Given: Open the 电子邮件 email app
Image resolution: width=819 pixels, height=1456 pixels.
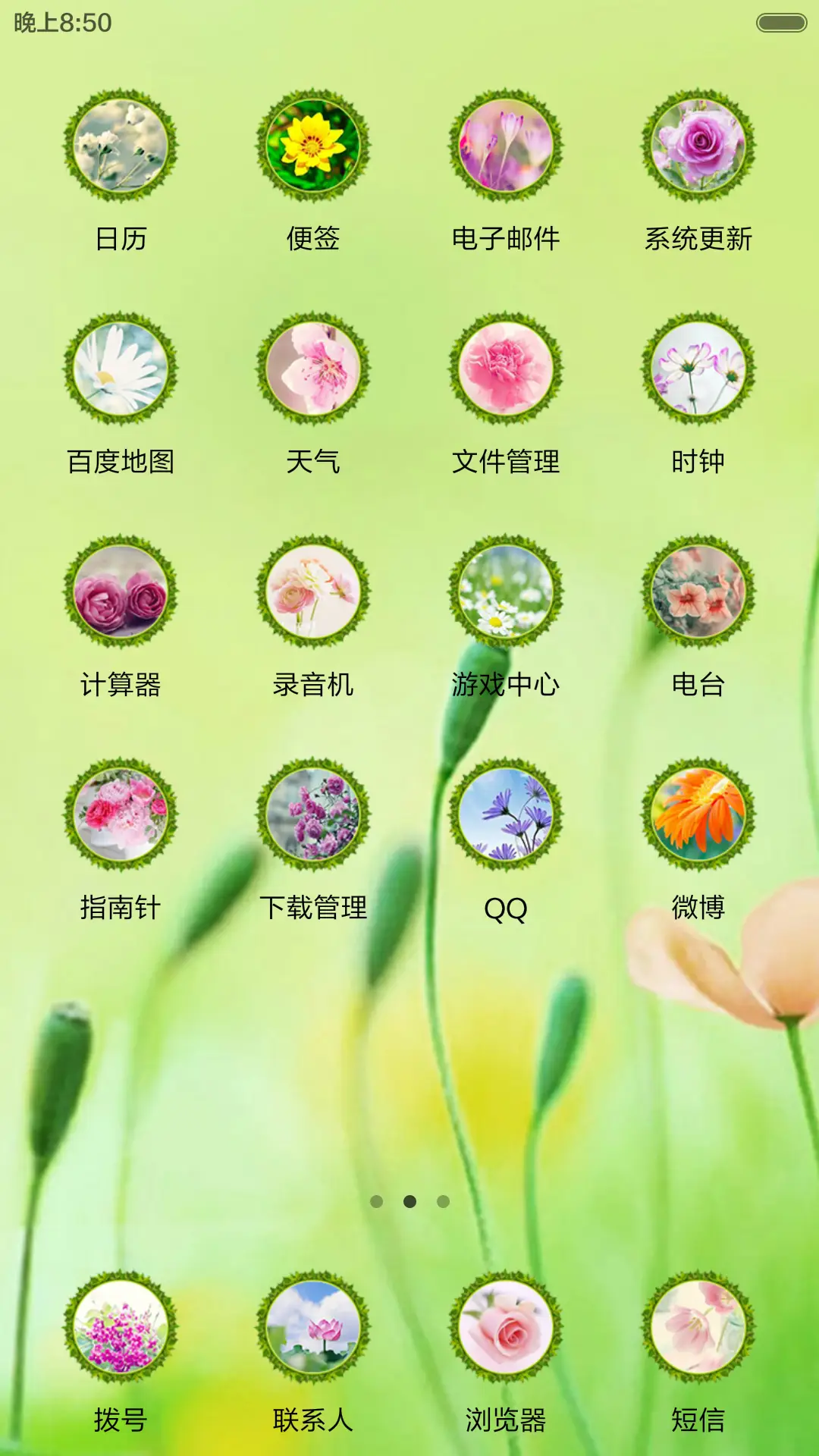Looking at the screenshot, I should tap(504, 149).
